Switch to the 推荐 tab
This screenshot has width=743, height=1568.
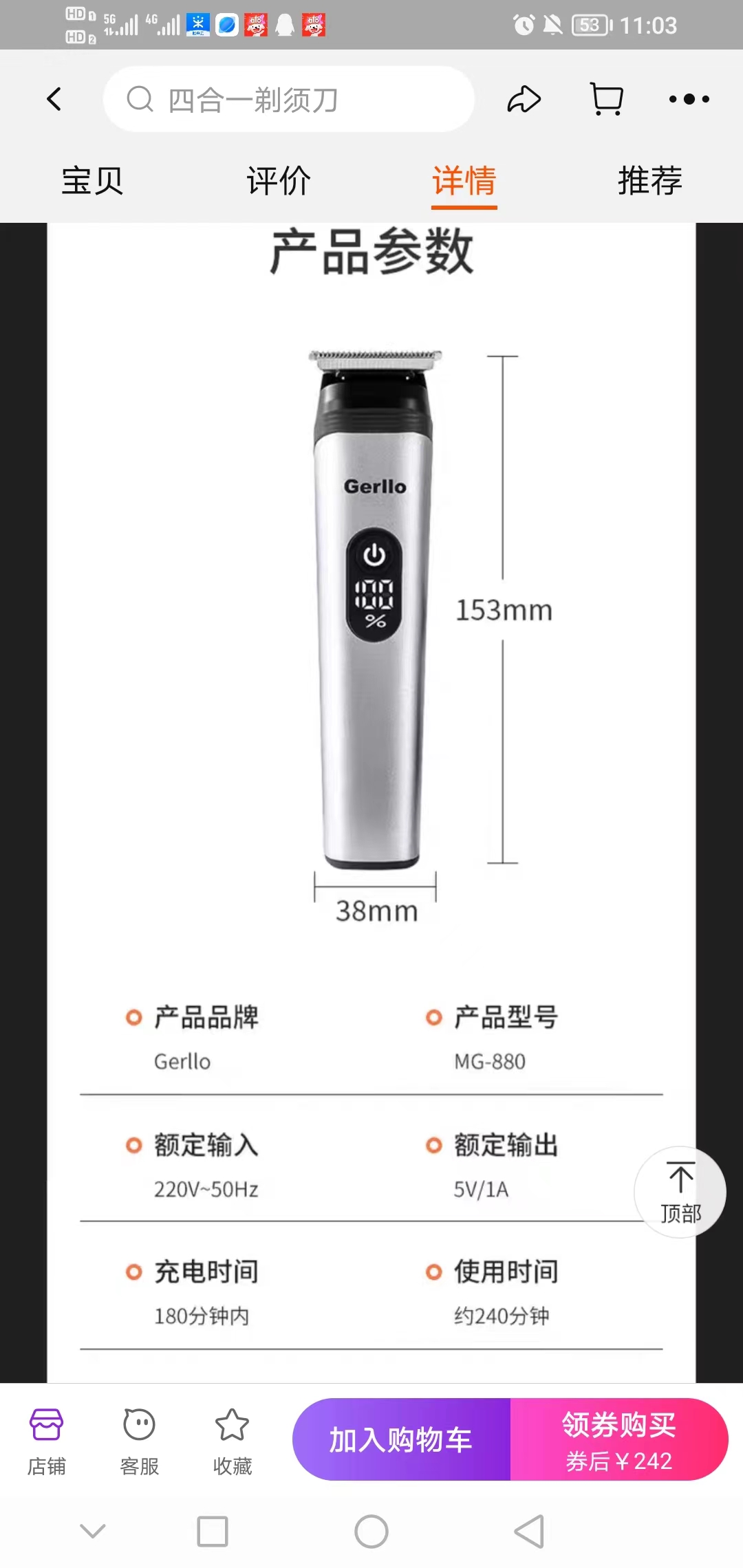(x=650, y=181)
